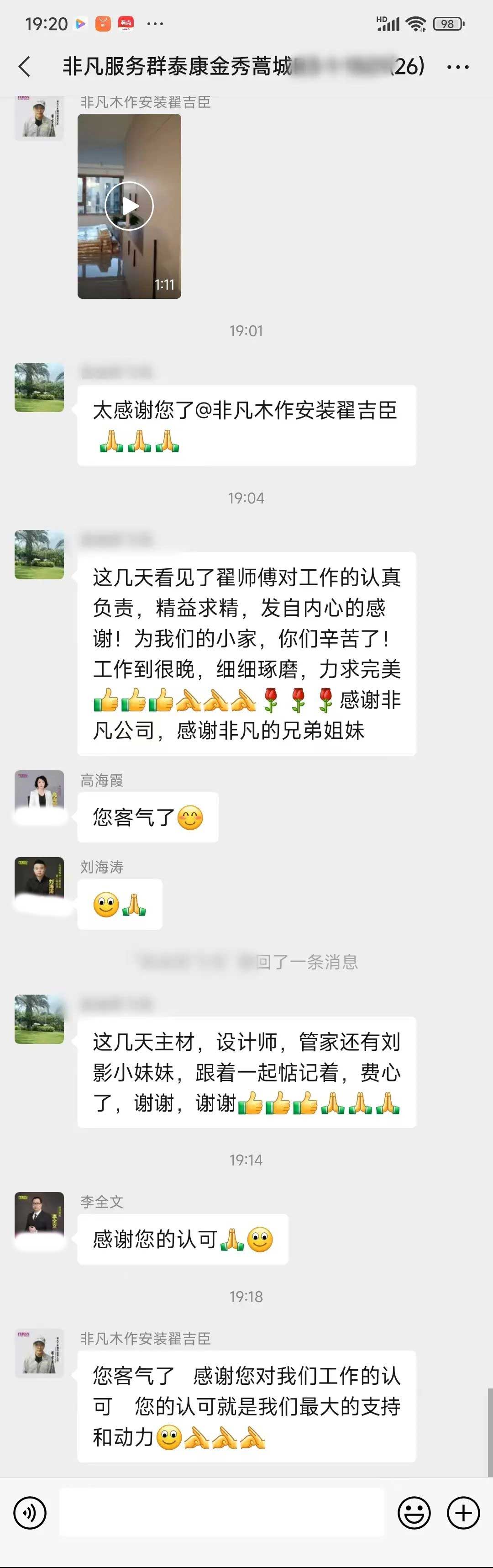This screenshot has width=493, height=1568.
Task: Play the 1:11 video from 翟吉臣
Action: coord(129,207)
